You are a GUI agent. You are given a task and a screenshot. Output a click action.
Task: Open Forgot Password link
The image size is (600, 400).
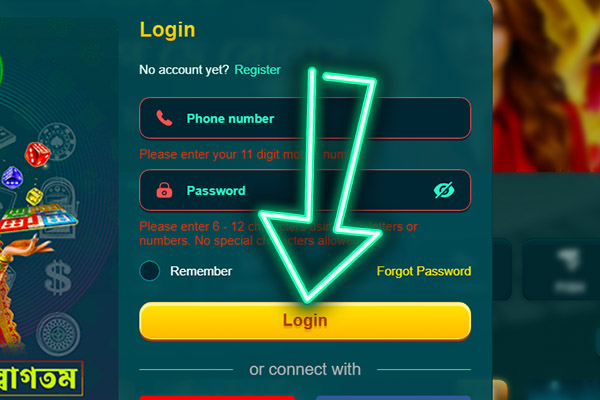click(423, 271)
